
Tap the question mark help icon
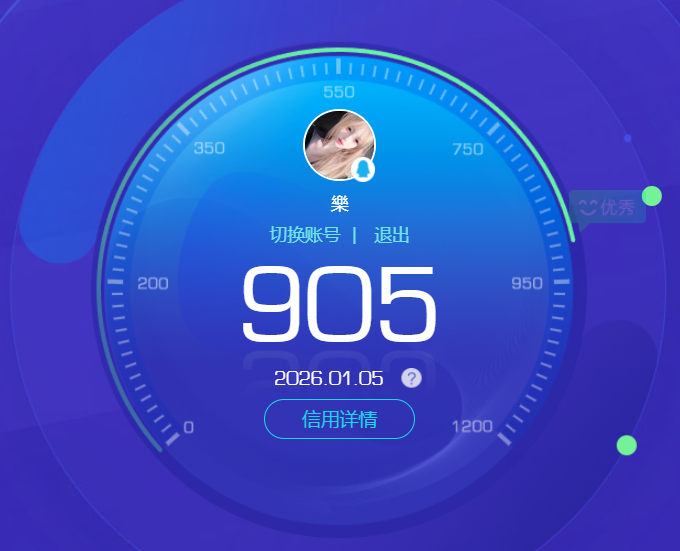click(411, 378)
